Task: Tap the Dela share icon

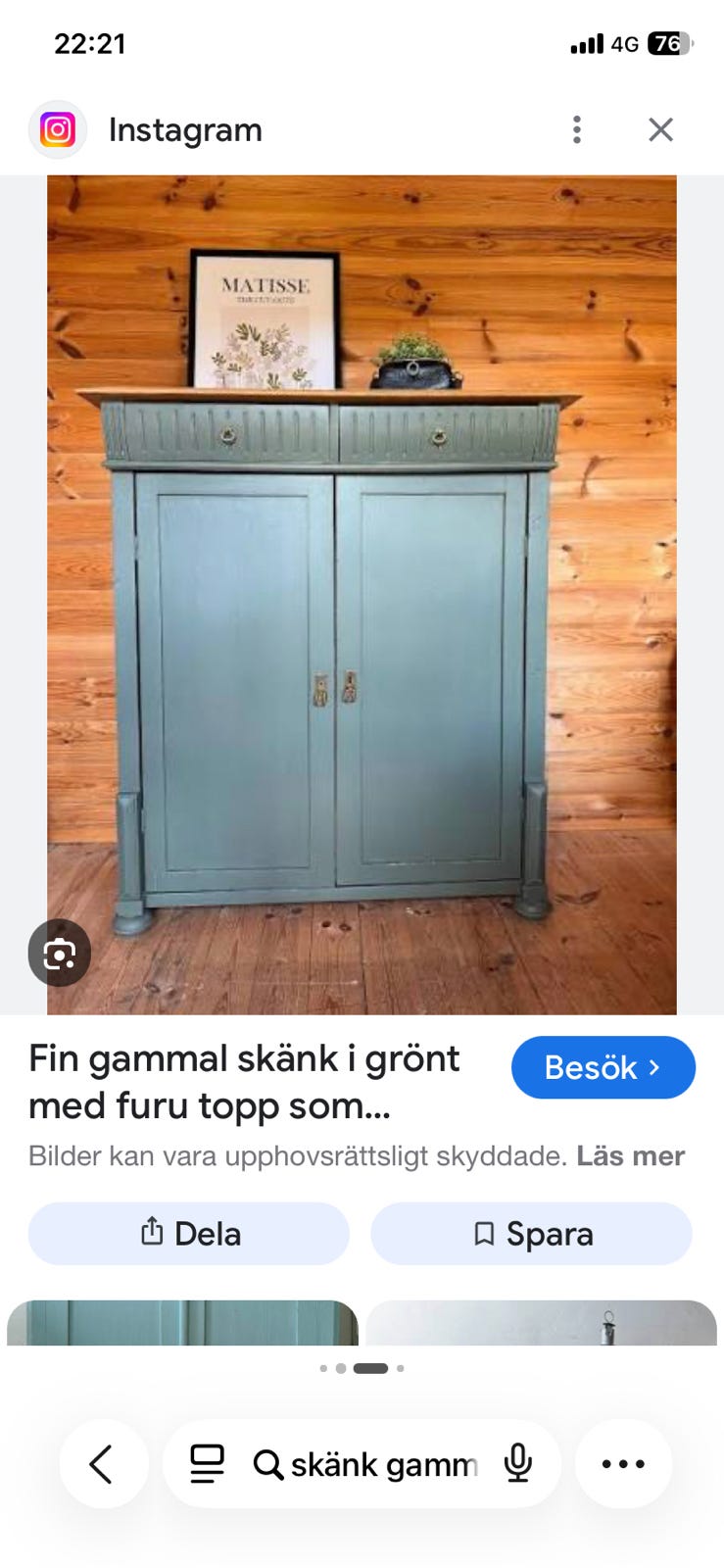Action: tap(152, 1234)
